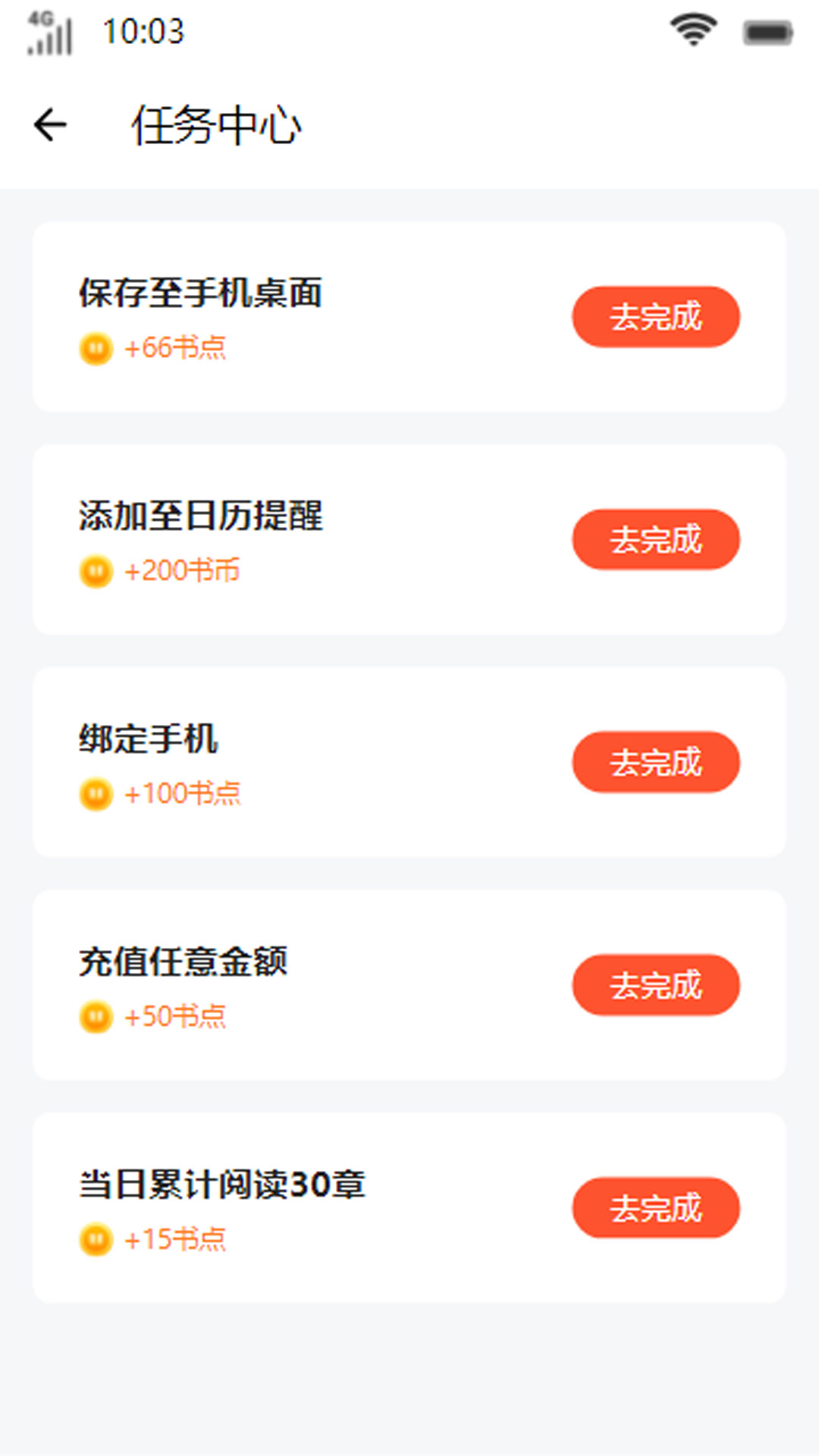Click the coin icon next to +100书点
The height and width of the screenshot is (1456, 819).
point(94,793)
